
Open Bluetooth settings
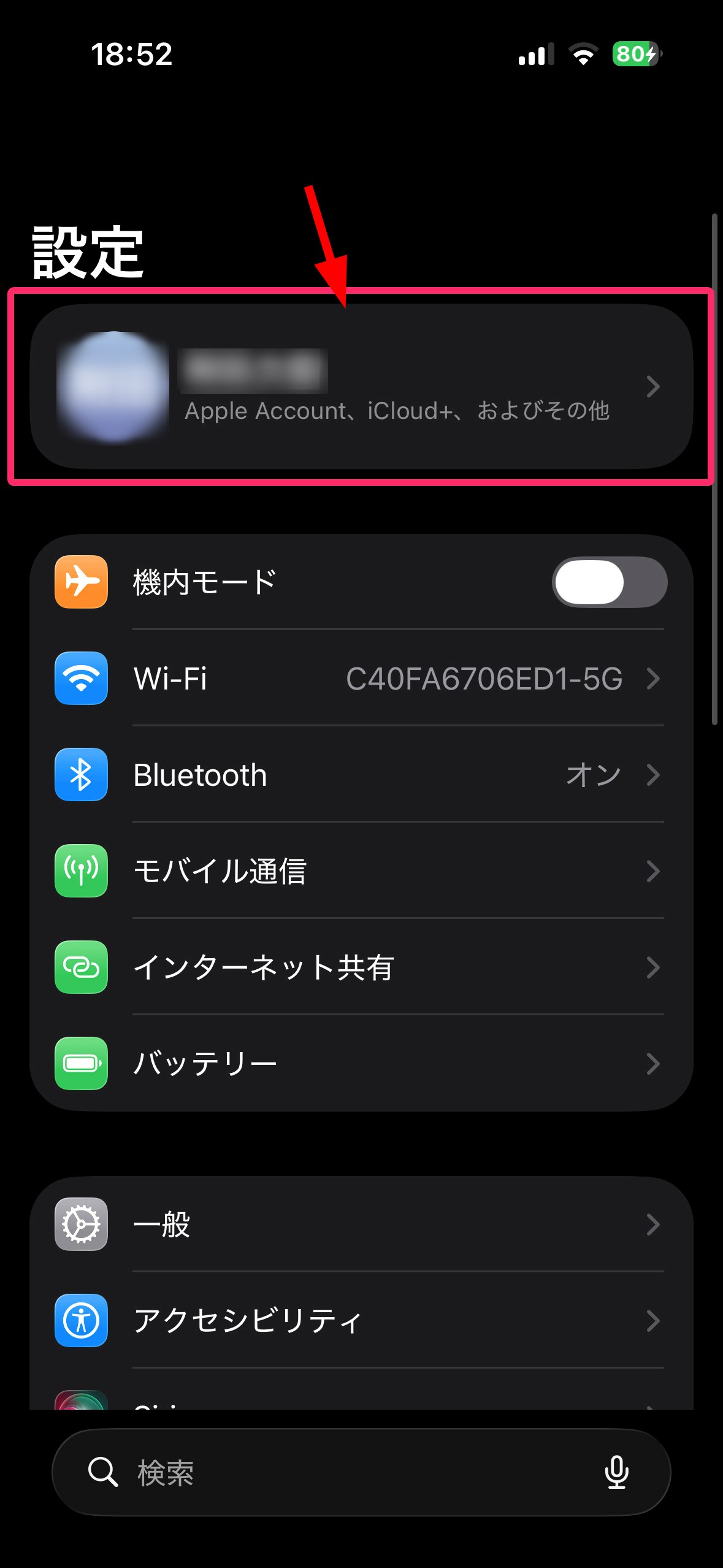click(361, 775)
